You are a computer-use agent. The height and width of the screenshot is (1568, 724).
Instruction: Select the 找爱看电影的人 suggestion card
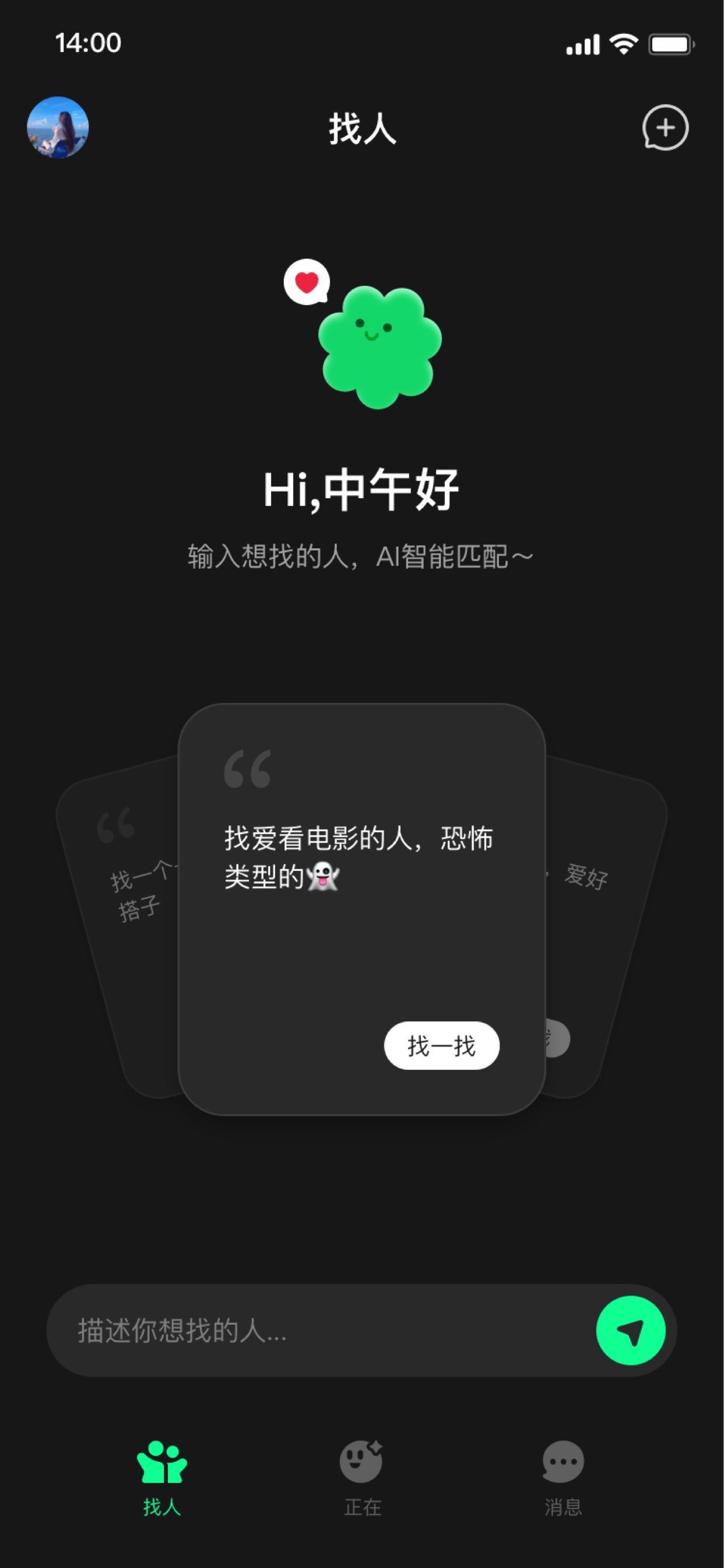[x=361, y=909]
